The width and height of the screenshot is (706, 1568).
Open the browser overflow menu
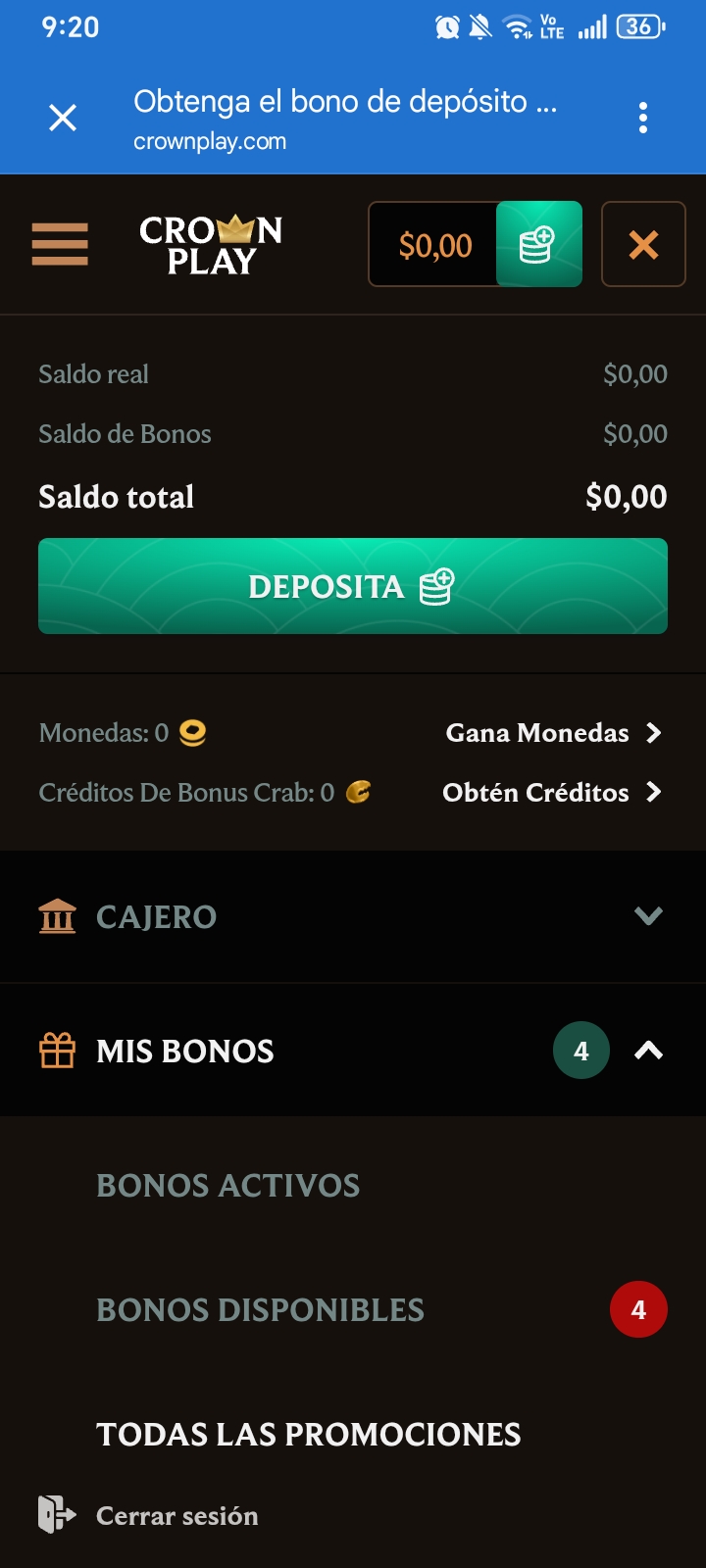pyautogui.click(x=643, y=119)
